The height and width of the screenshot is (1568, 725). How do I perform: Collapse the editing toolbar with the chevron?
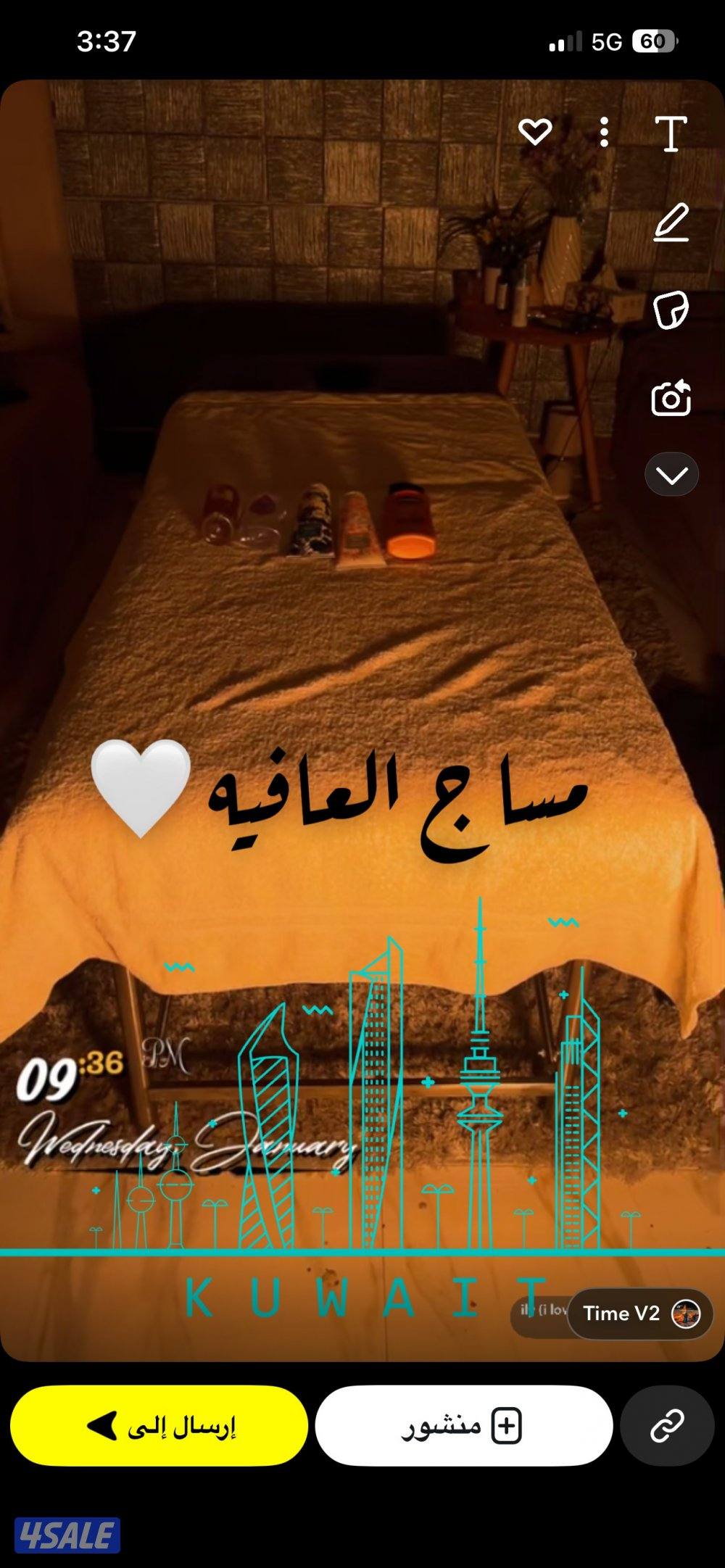point(671,474)
